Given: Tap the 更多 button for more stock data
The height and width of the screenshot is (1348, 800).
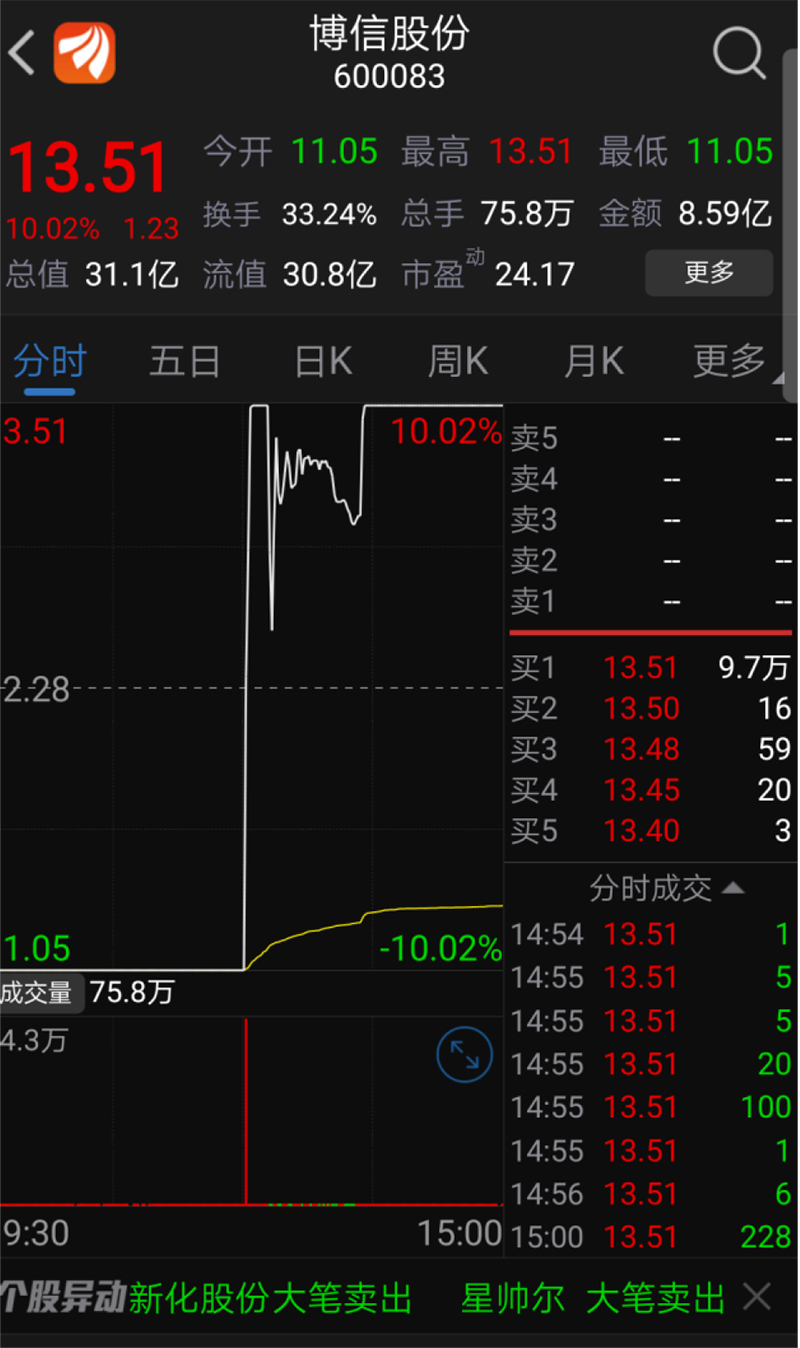Looking at the screenshot, I should pyautogui.click(x=708, y=272).
